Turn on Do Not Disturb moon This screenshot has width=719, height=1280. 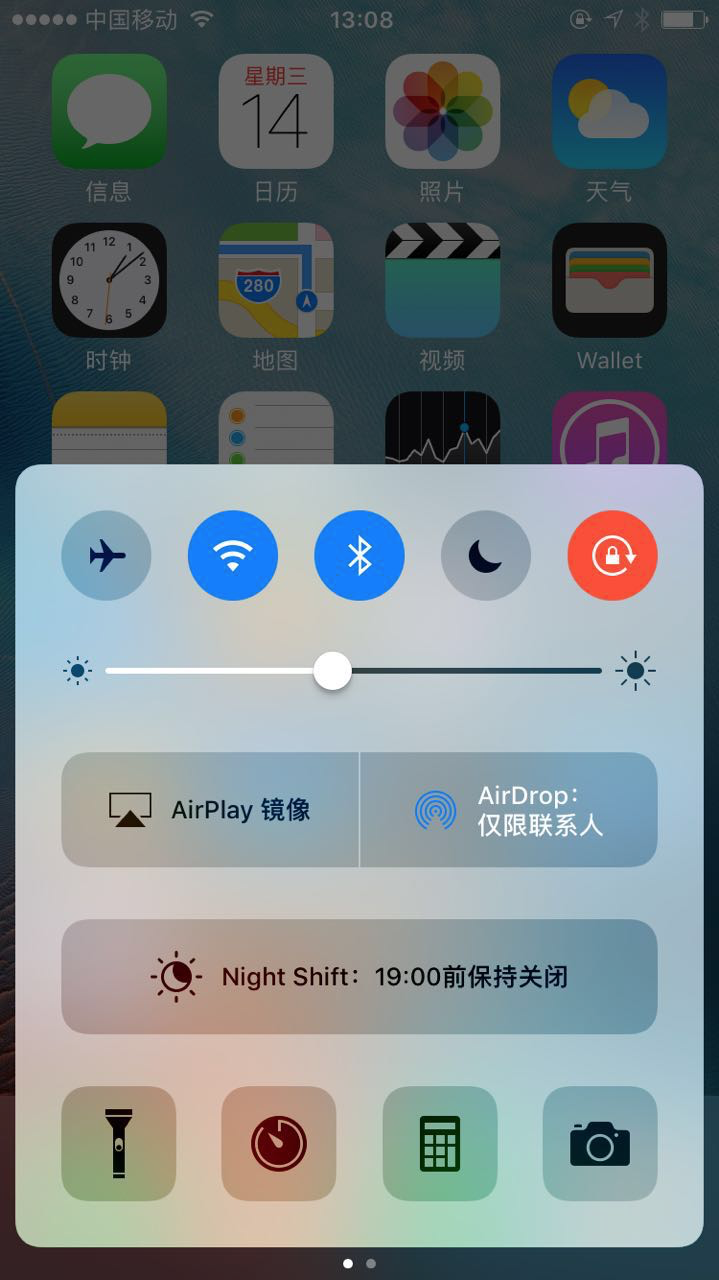tap(486, 555)
